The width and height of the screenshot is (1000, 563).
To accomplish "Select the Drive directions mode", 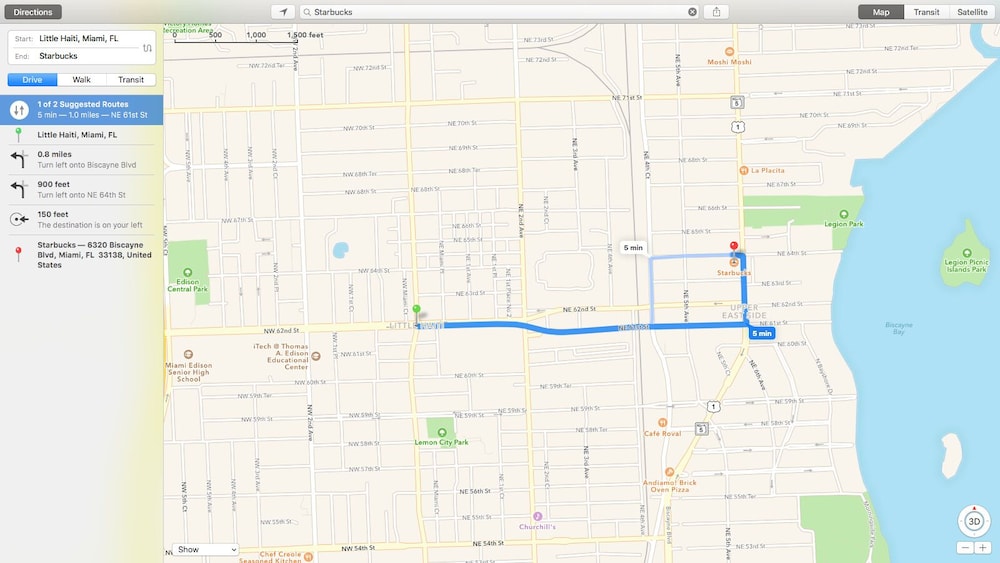I will (32, 80).
